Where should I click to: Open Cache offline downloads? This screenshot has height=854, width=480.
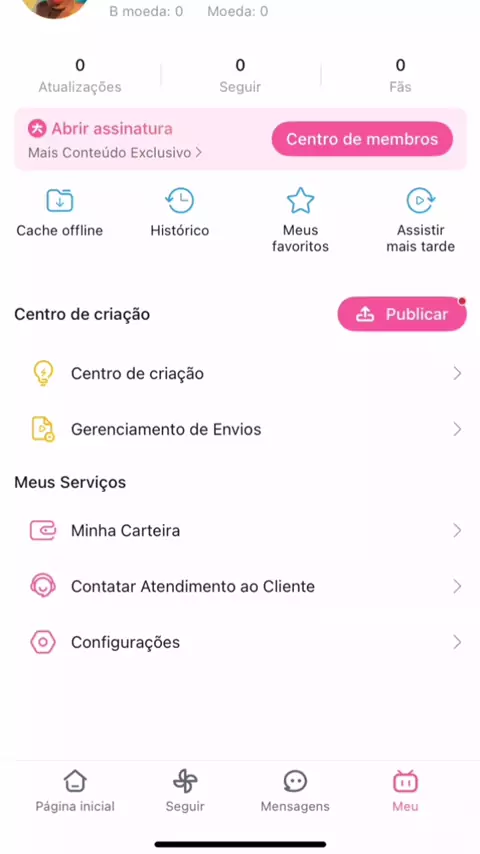point(60,213)
